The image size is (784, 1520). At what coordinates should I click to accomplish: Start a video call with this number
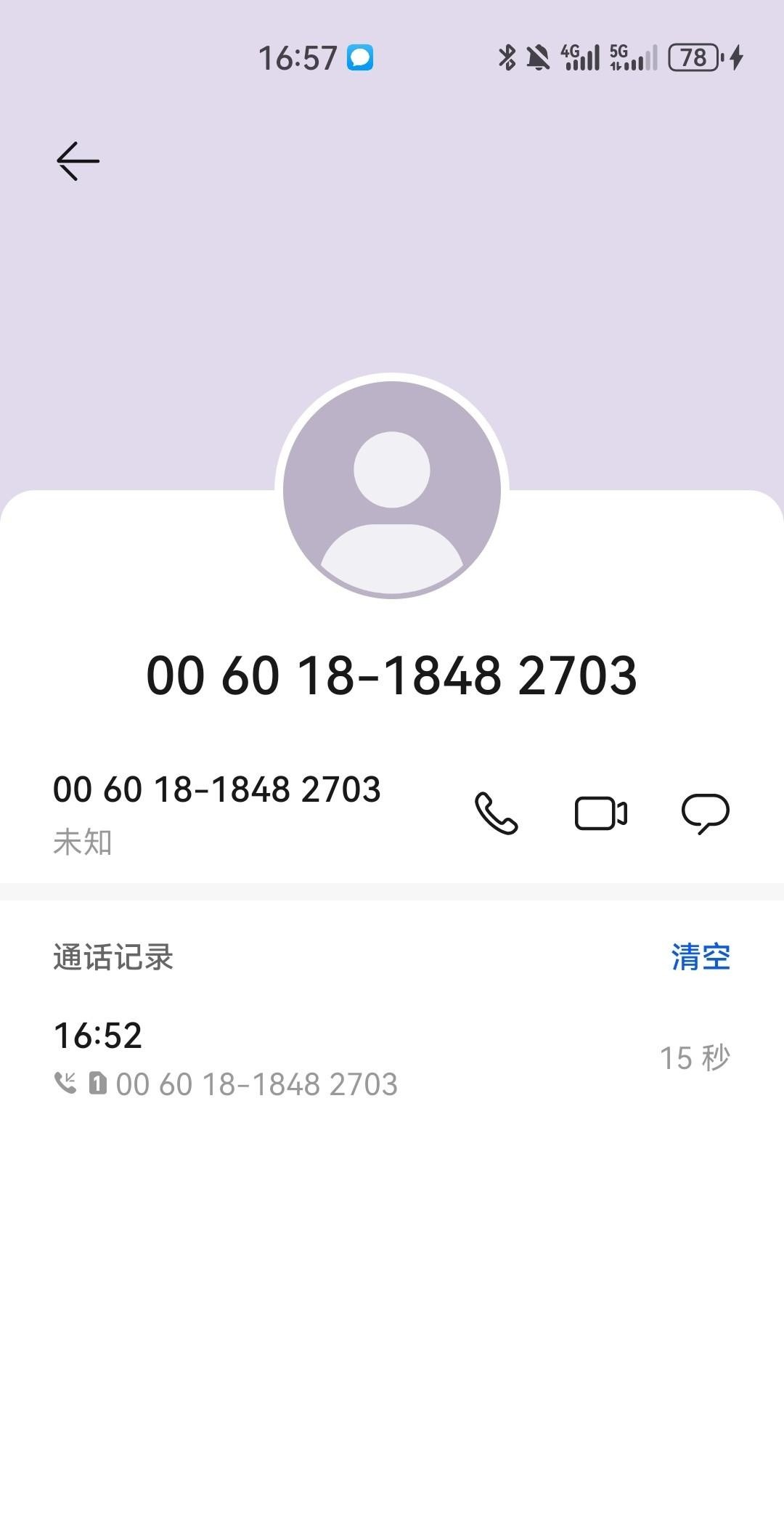pyautogui.click(x=600, y=813)
